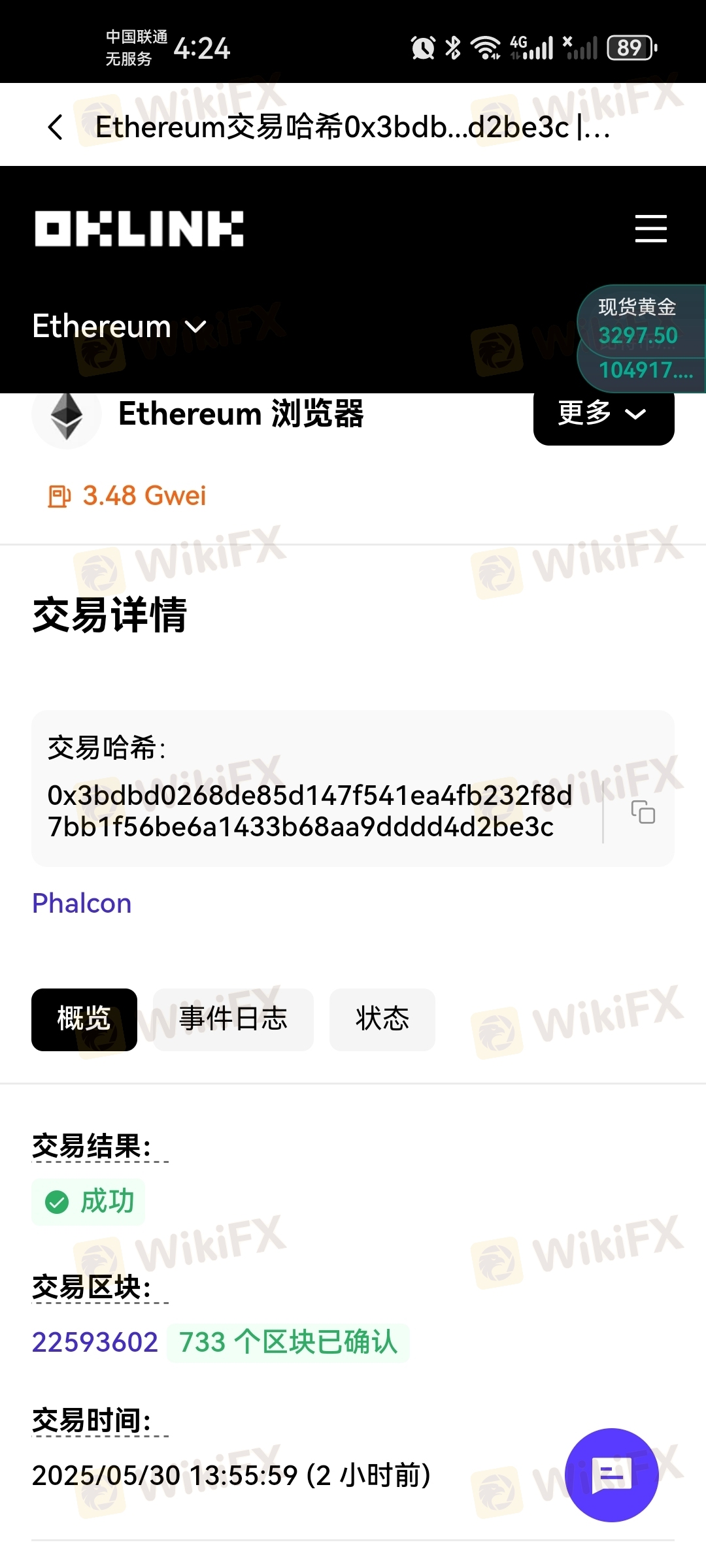This screenshot has width=706, height=1568.
Task: Open the 更多 dropdown button
Action: tap(604, 413)
